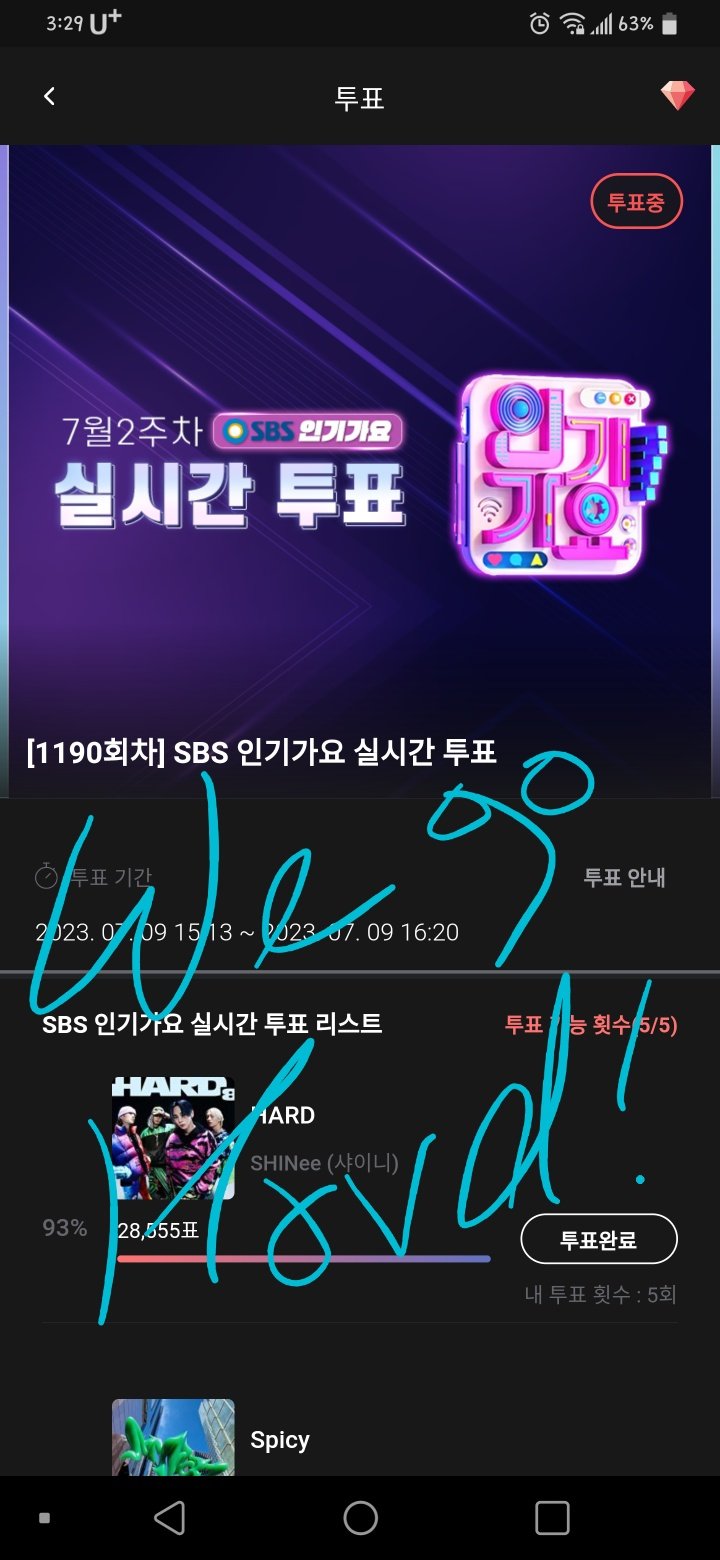Open recent apps from the navigation bar
This screenshot has width=720, height=1560.
coord(552,1518)
